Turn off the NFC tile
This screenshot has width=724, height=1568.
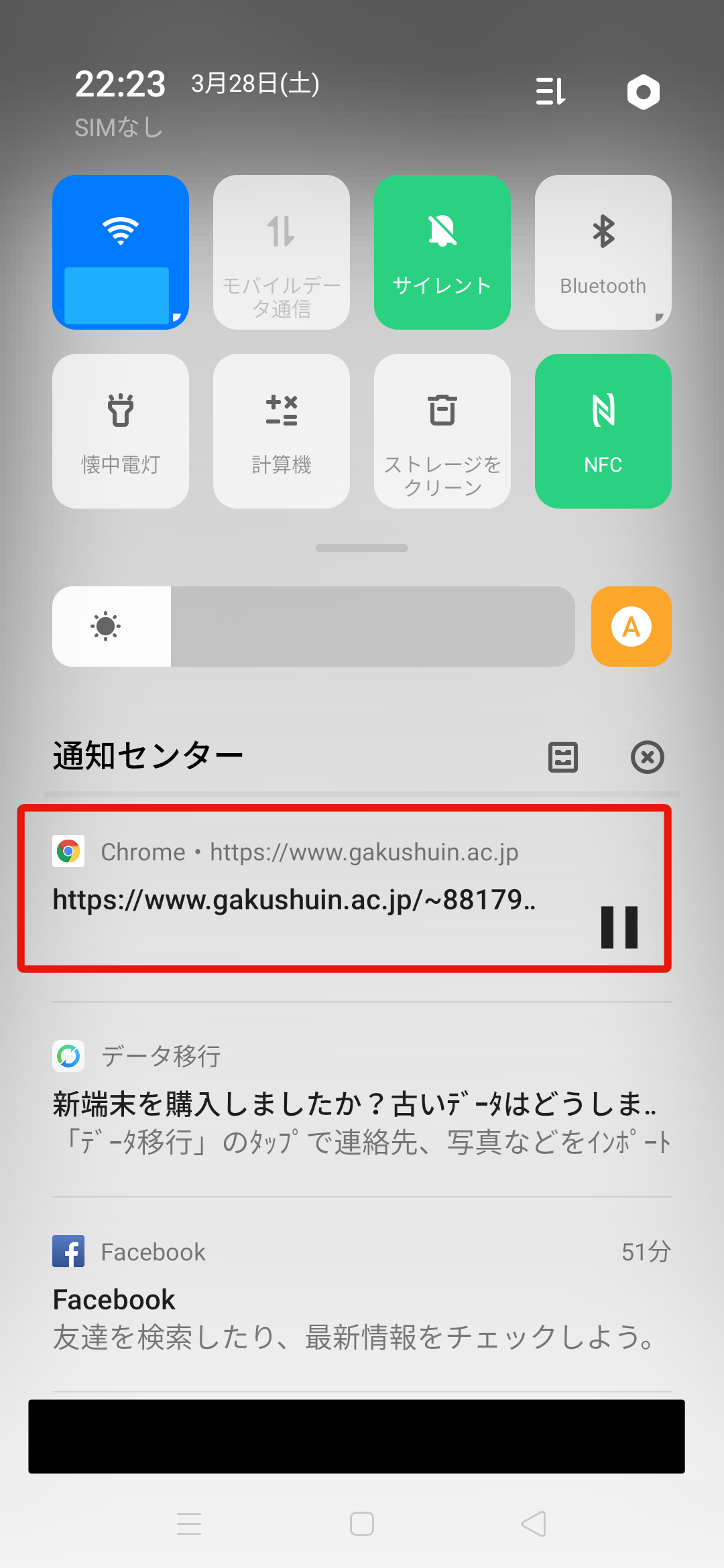tap(603, 431)
